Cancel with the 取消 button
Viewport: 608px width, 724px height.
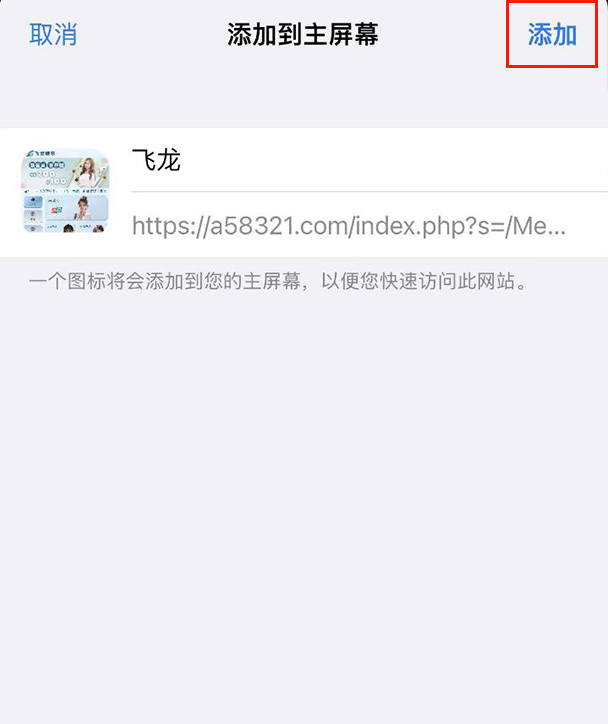(53, 35)
